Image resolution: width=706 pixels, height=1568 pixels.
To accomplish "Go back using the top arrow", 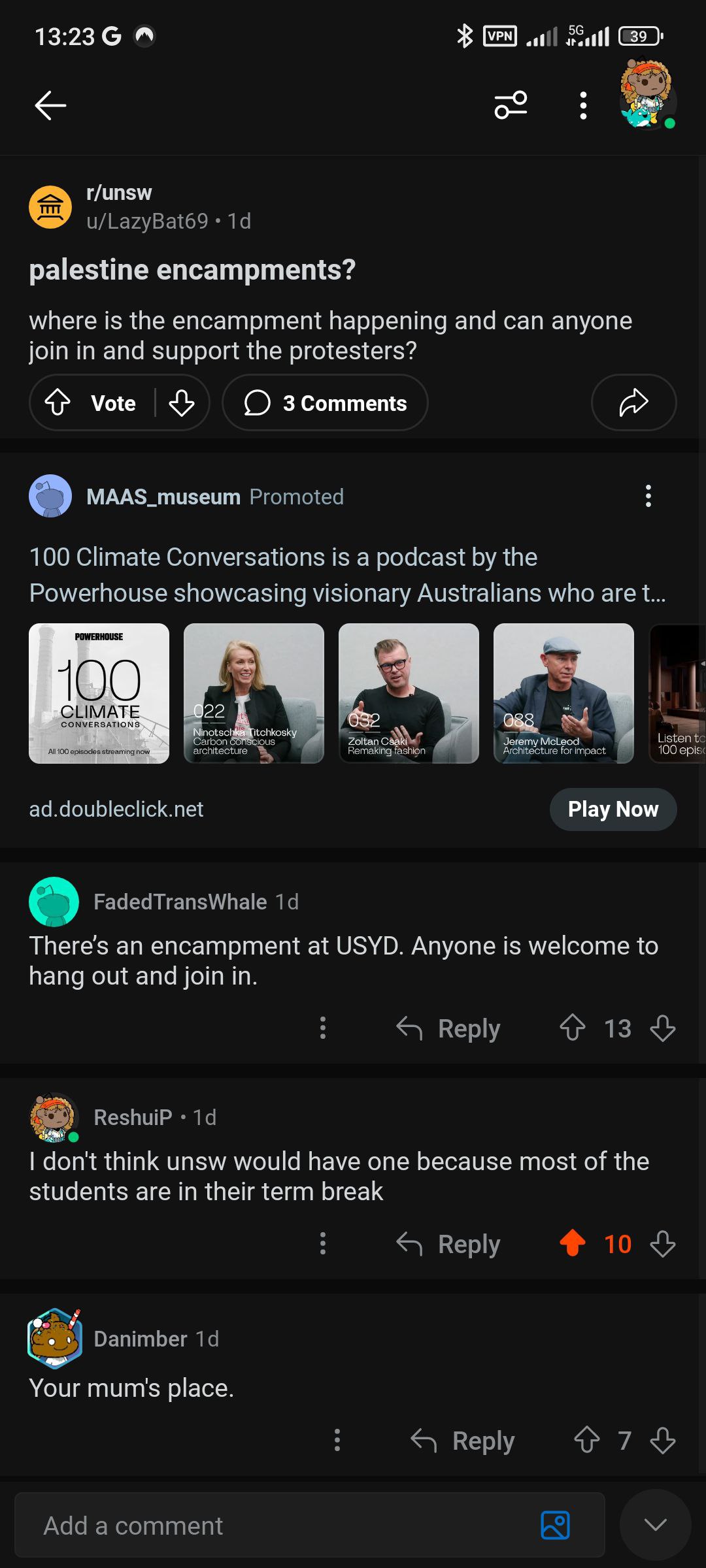I will (x=50, y=105).
